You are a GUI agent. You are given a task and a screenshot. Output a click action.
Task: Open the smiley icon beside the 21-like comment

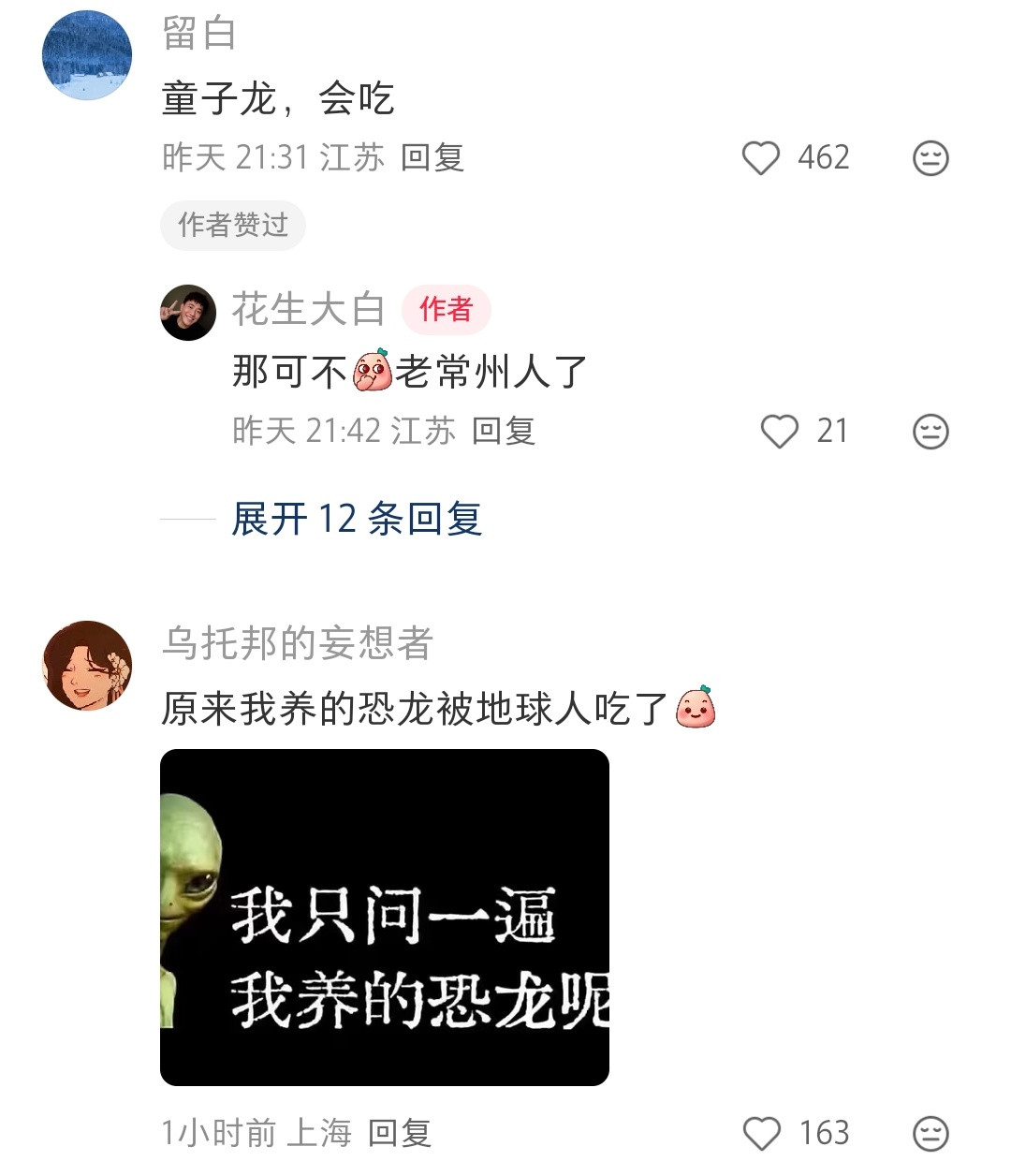929,432
